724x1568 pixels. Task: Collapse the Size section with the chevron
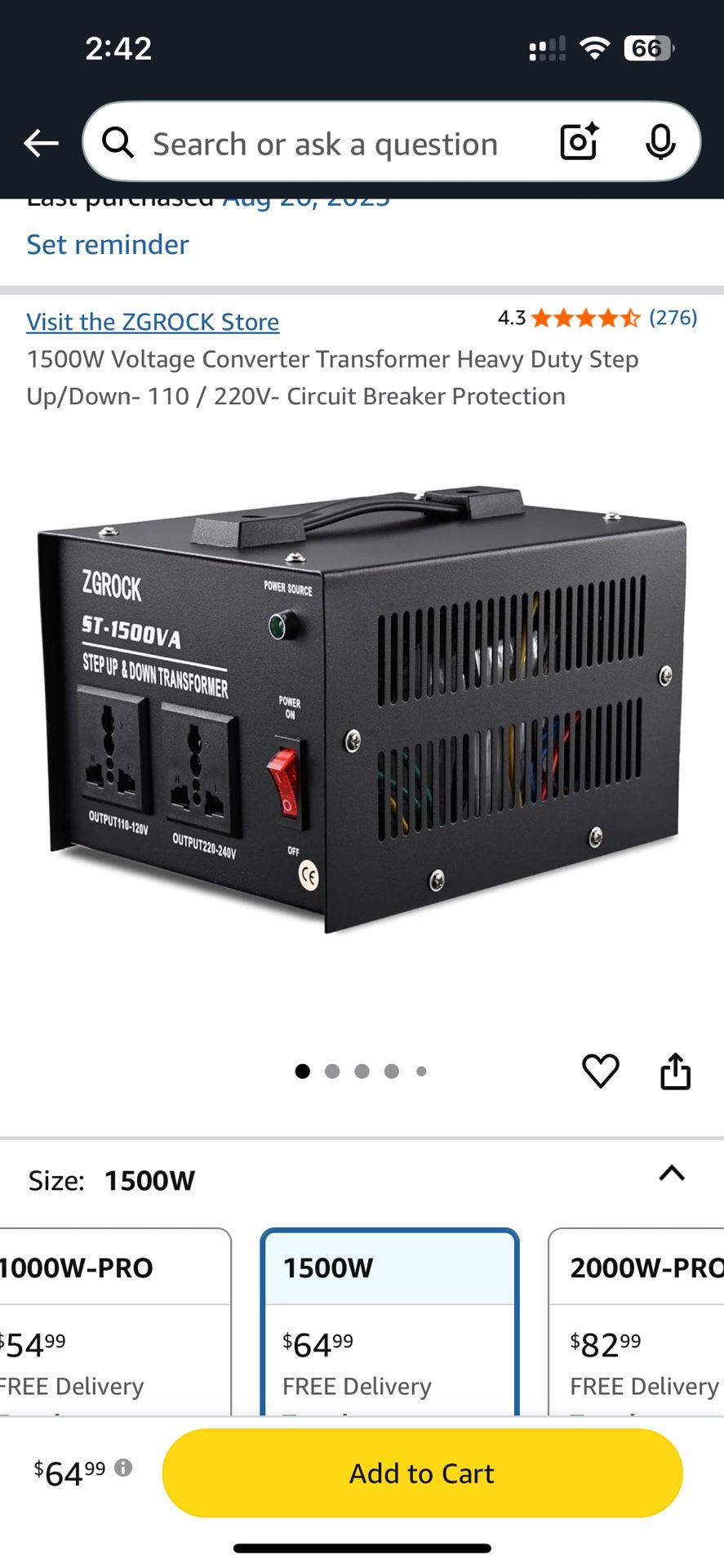[671, 1174]
